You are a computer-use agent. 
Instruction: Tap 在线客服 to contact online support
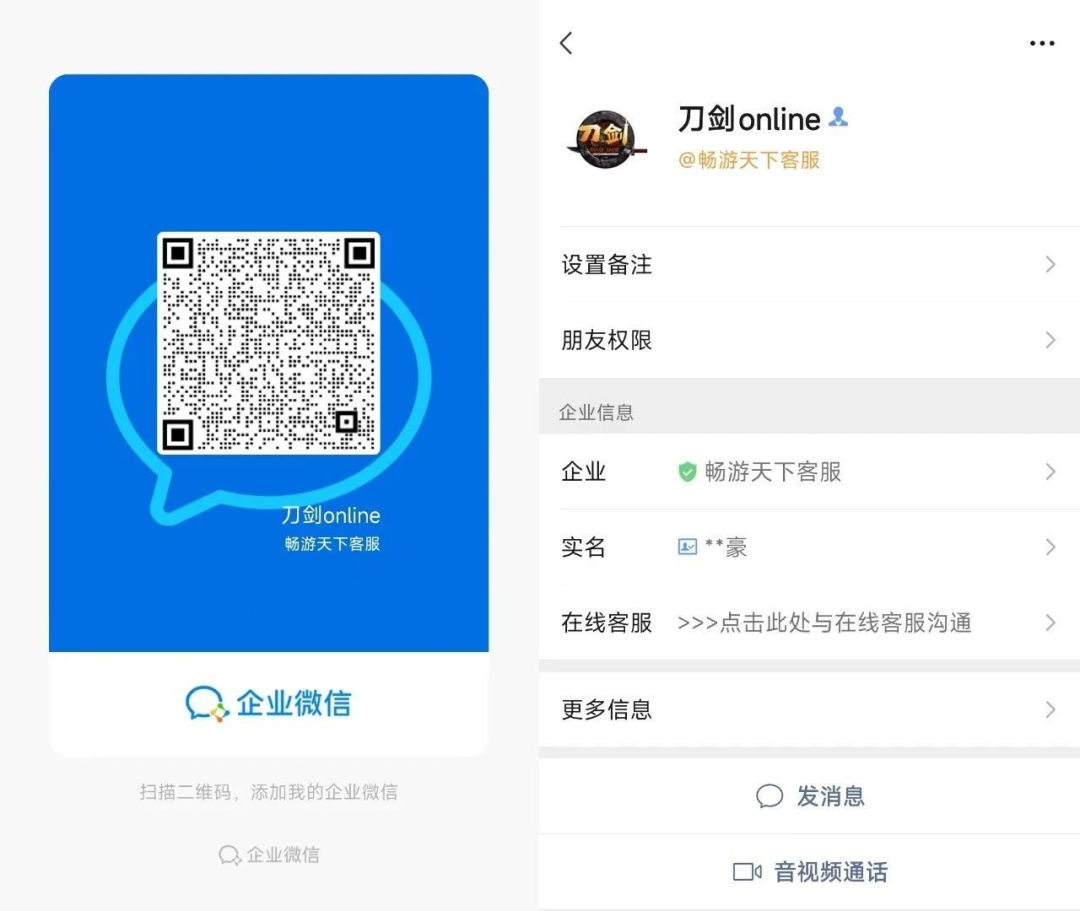[x=808, y=623]
